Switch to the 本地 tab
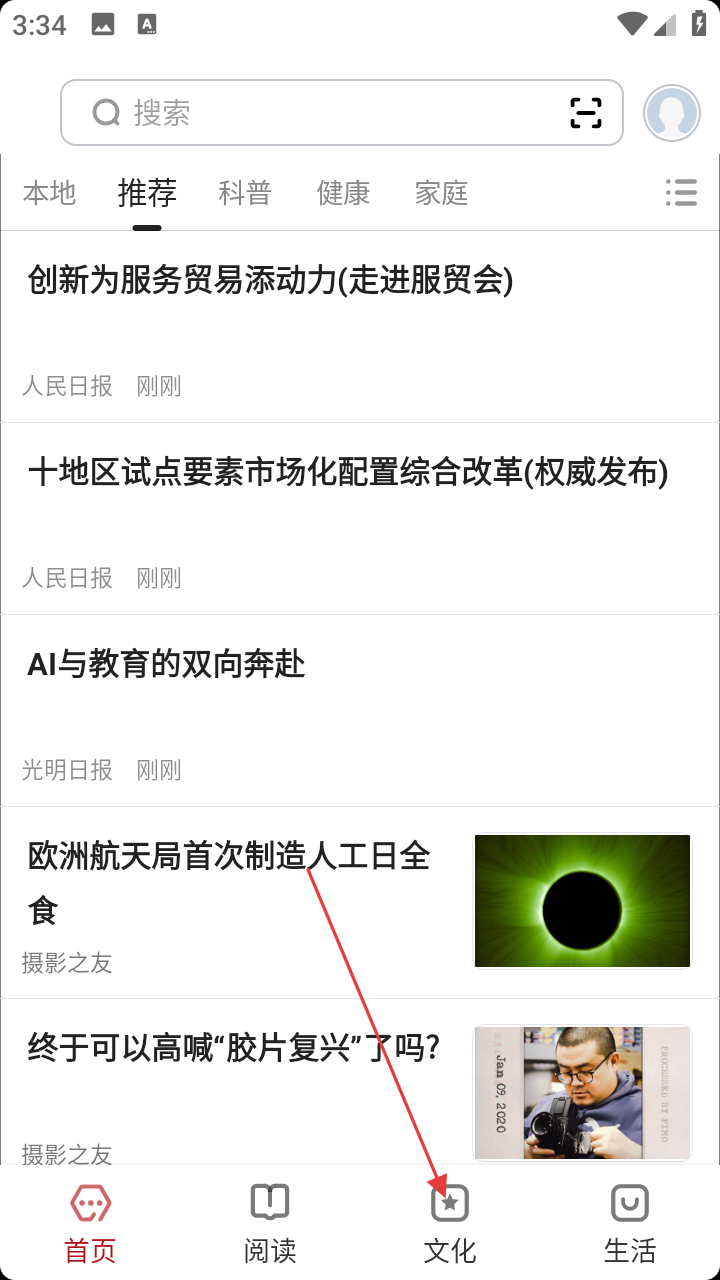This screenshot has width=720, height=1280. tap(49, 193)
